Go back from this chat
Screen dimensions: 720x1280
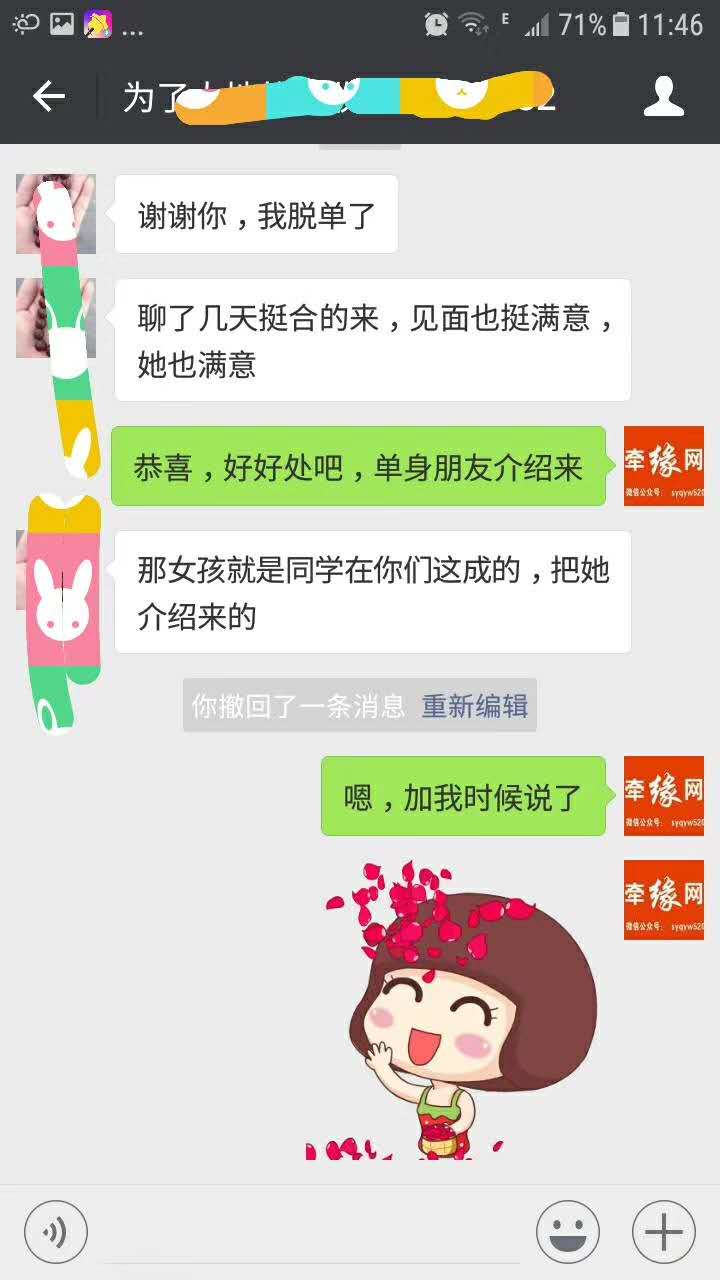click(x=48, y=97)
